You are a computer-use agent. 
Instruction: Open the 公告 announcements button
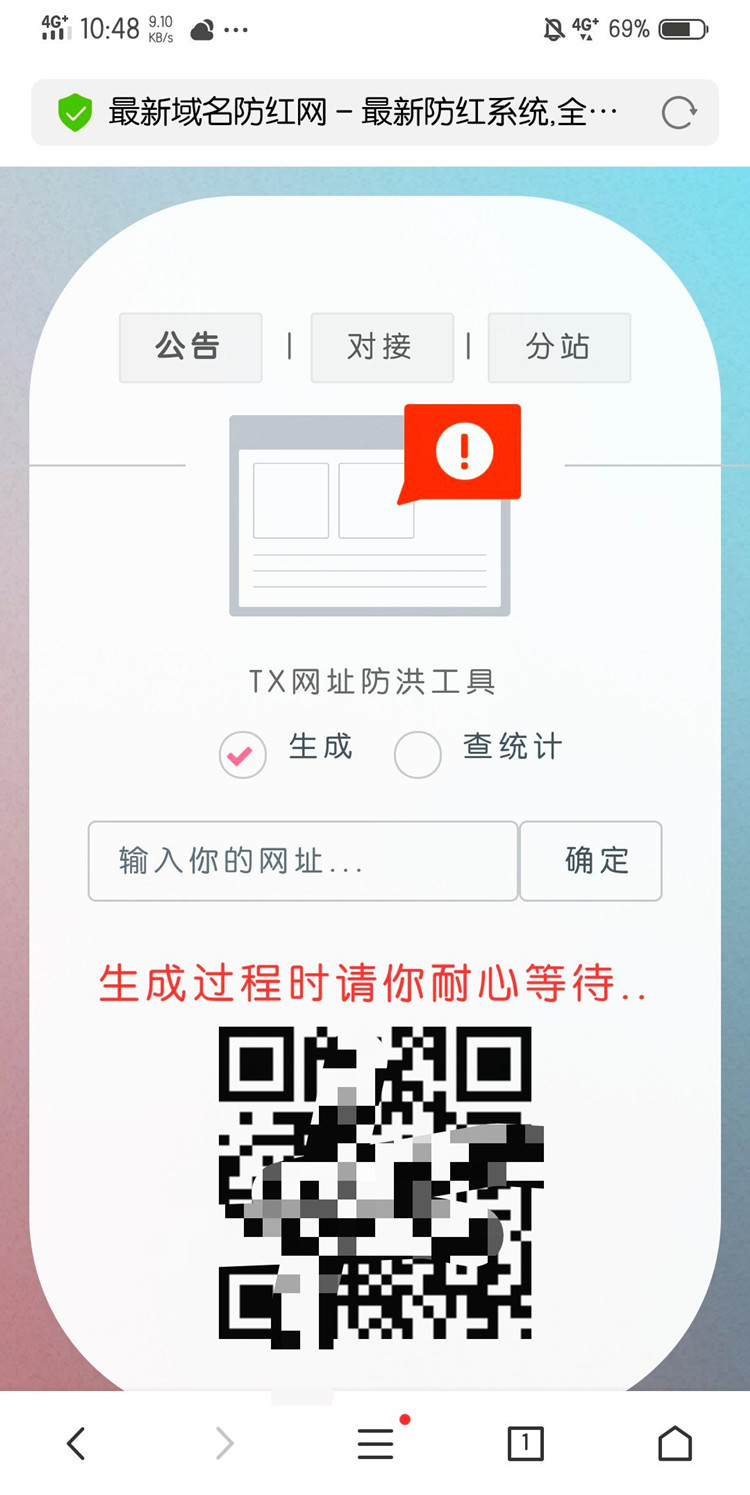(x=190, y=347)
